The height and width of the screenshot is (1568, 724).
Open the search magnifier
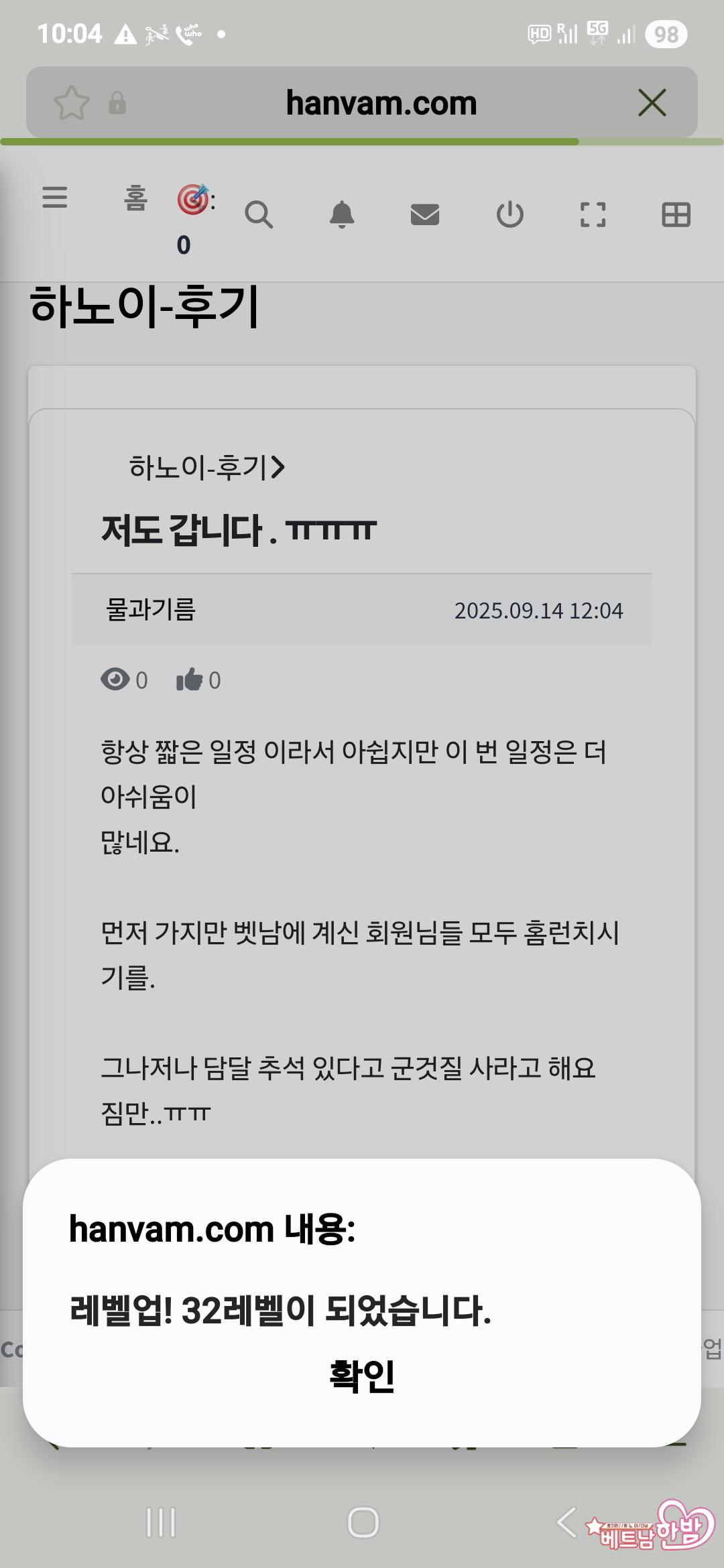pyautogui.click(x=259, y=215)
